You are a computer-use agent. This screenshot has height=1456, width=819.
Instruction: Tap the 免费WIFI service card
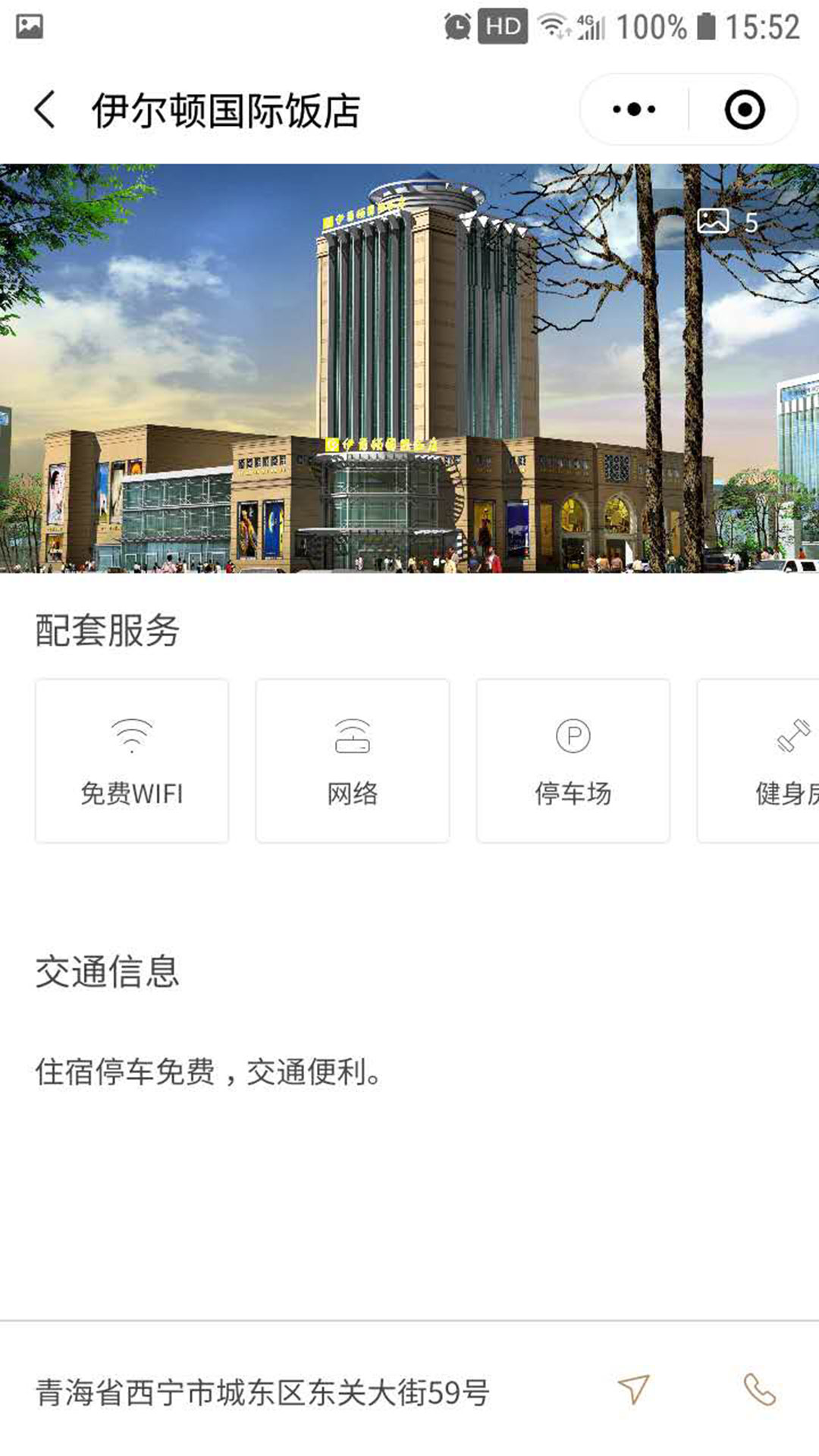click(x=132, y=761)
